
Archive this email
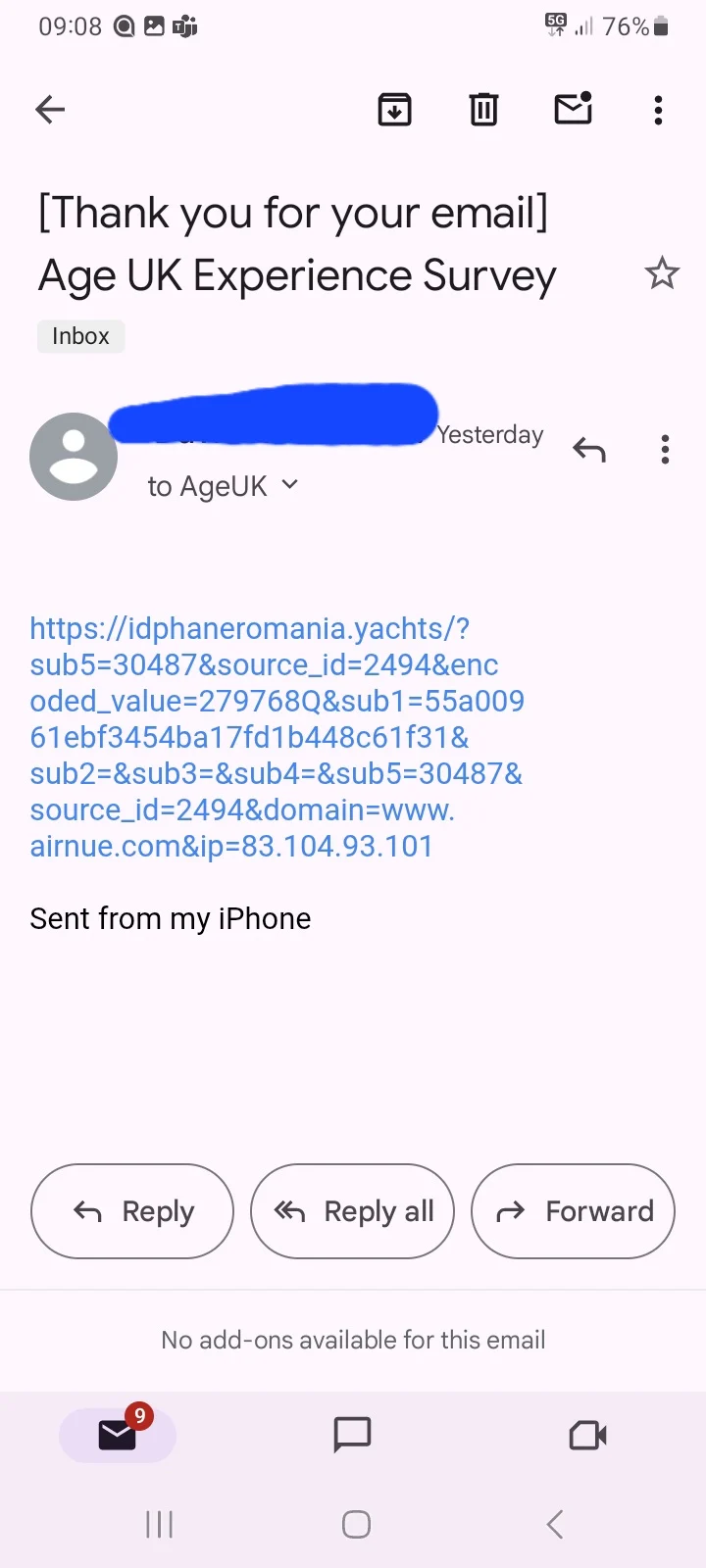(394, 110)
